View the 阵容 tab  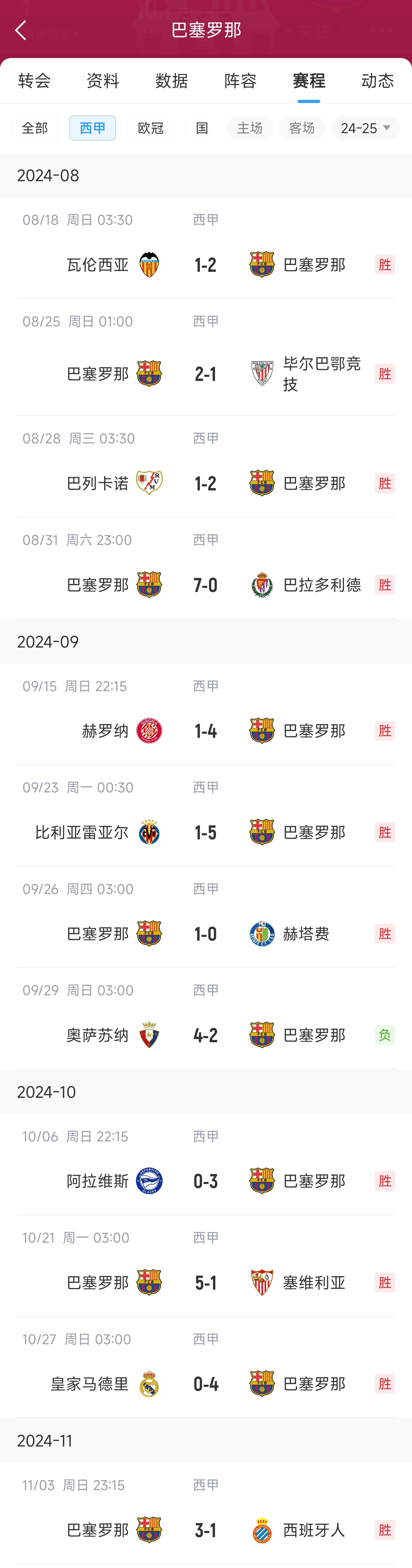point(240,81)
